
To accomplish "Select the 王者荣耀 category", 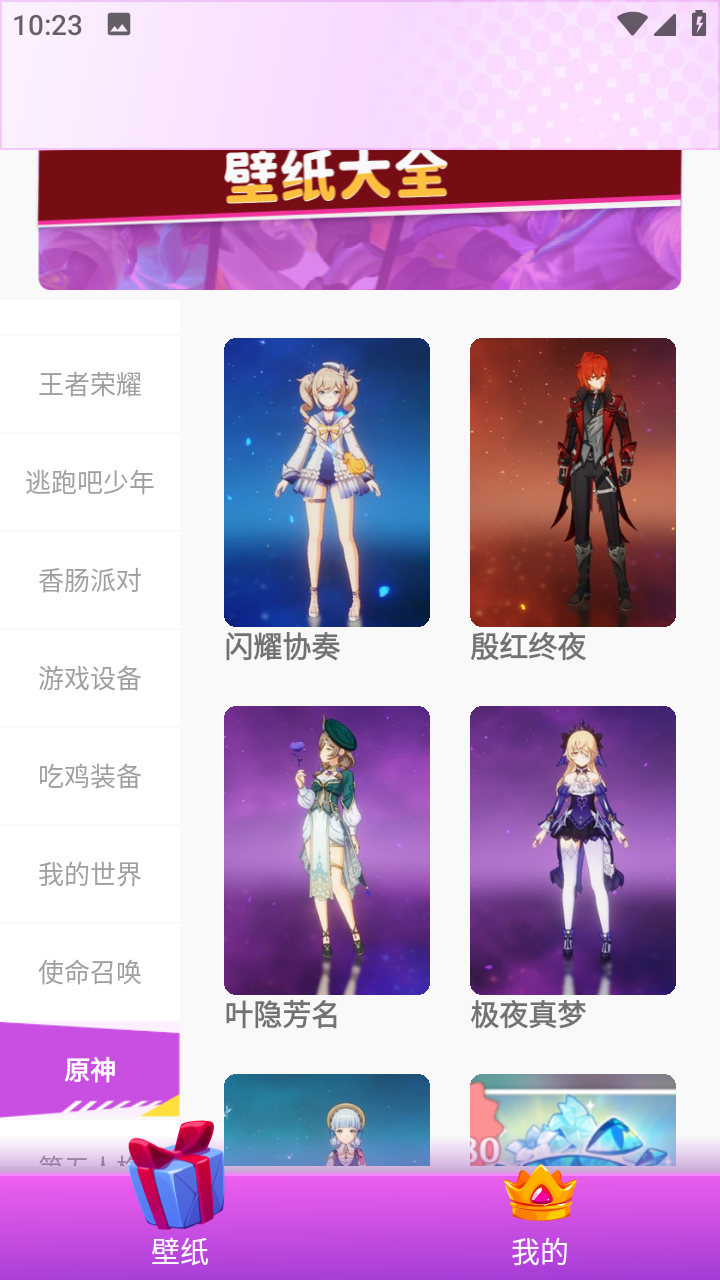I will click(90, 384).
